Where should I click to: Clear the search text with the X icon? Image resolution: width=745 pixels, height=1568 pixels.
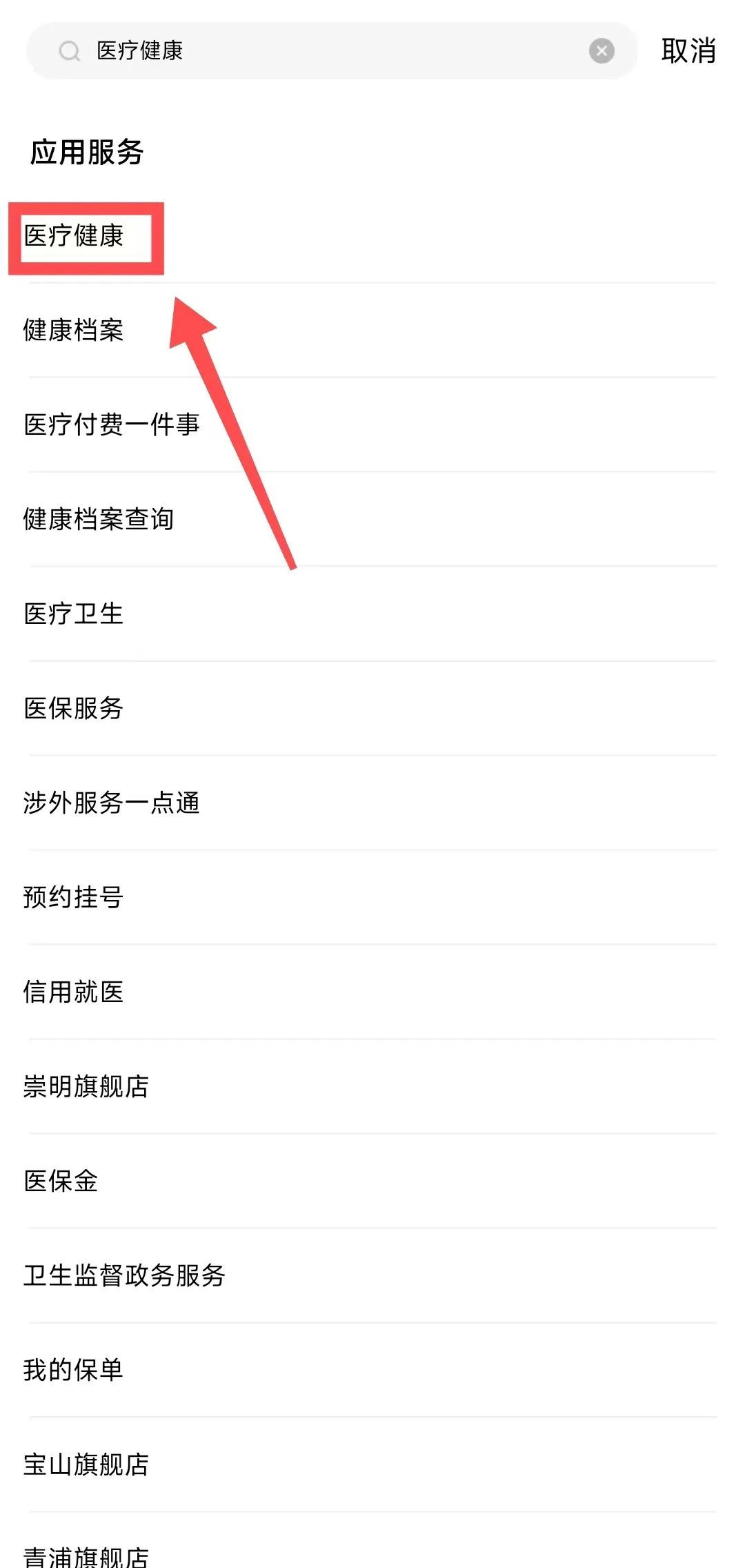point(602,50)
